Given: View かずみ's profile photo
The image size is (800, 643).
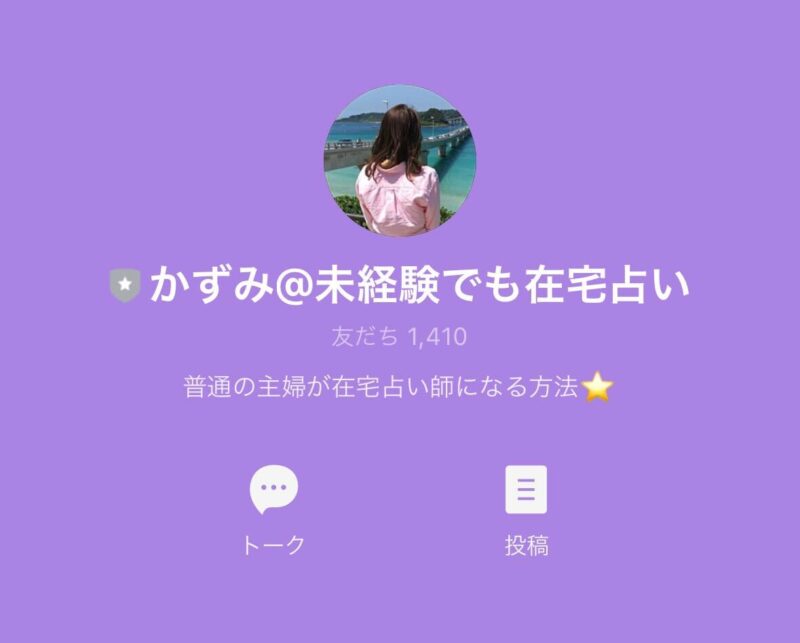Looking at the screenshot, I should click(x=400, y=160).
